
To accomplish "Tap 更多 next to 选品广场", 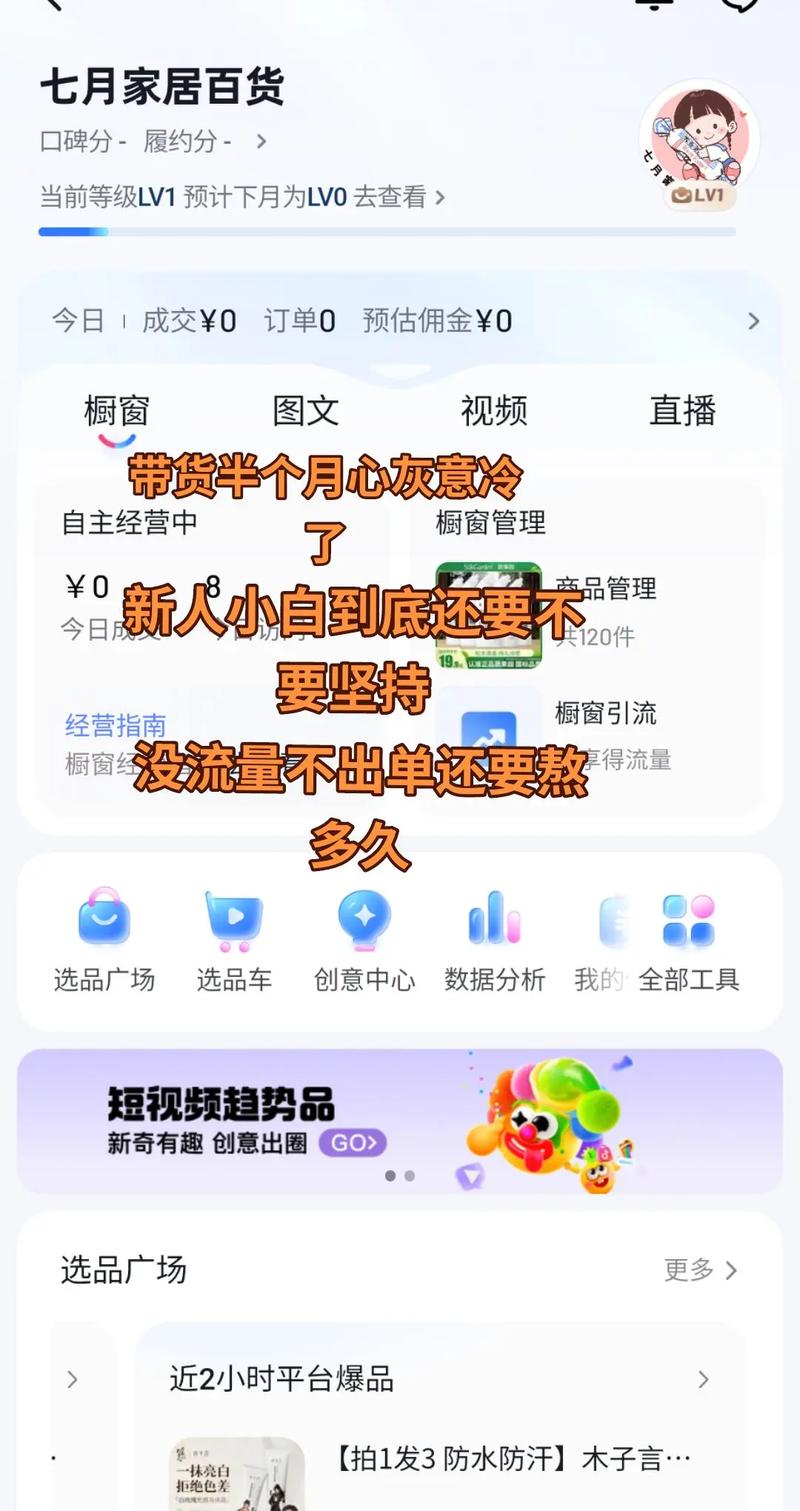I will tap(700, 1270).
